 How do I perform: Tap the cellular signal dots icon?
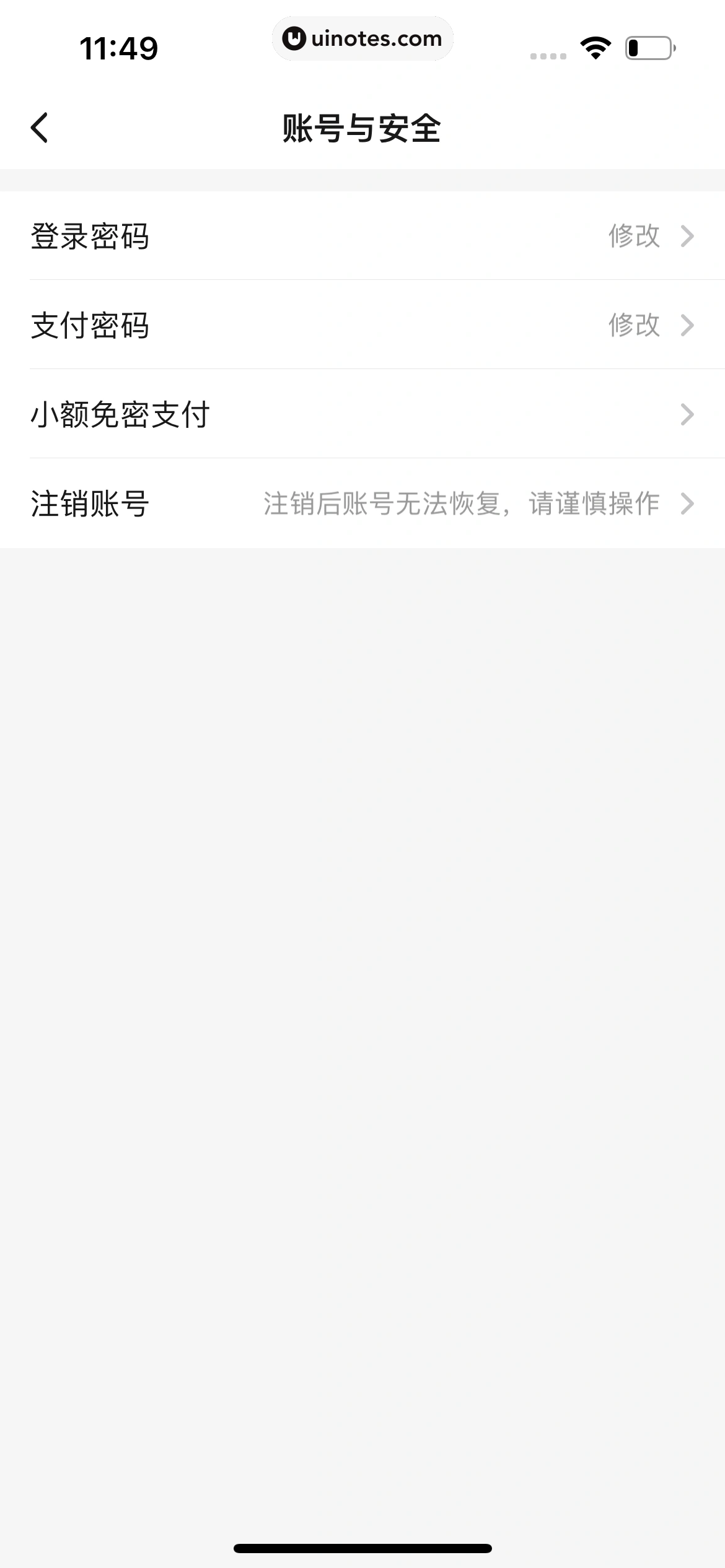point(548,56)
